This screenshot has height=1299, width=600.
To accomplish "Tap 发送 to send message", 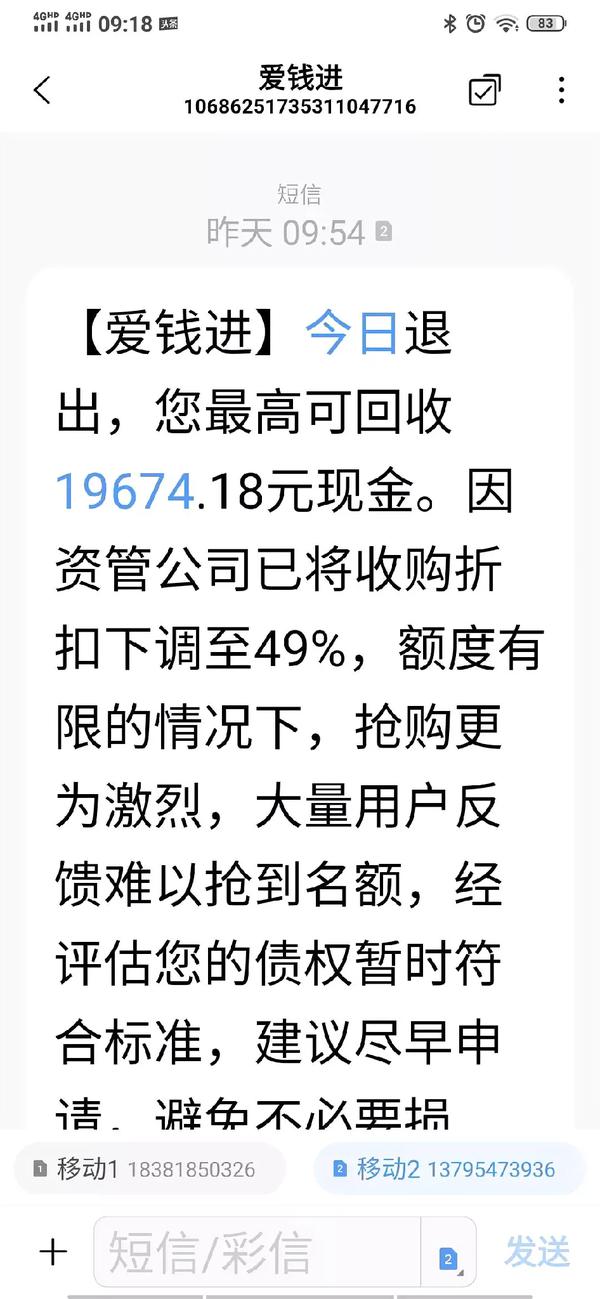I will 537,1252.
